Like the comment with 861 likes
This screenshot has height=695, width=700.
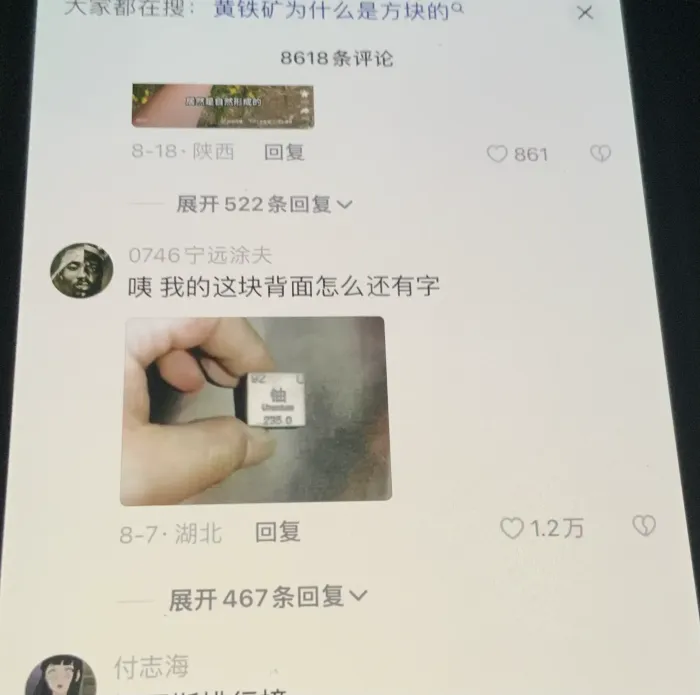point(497,154)
